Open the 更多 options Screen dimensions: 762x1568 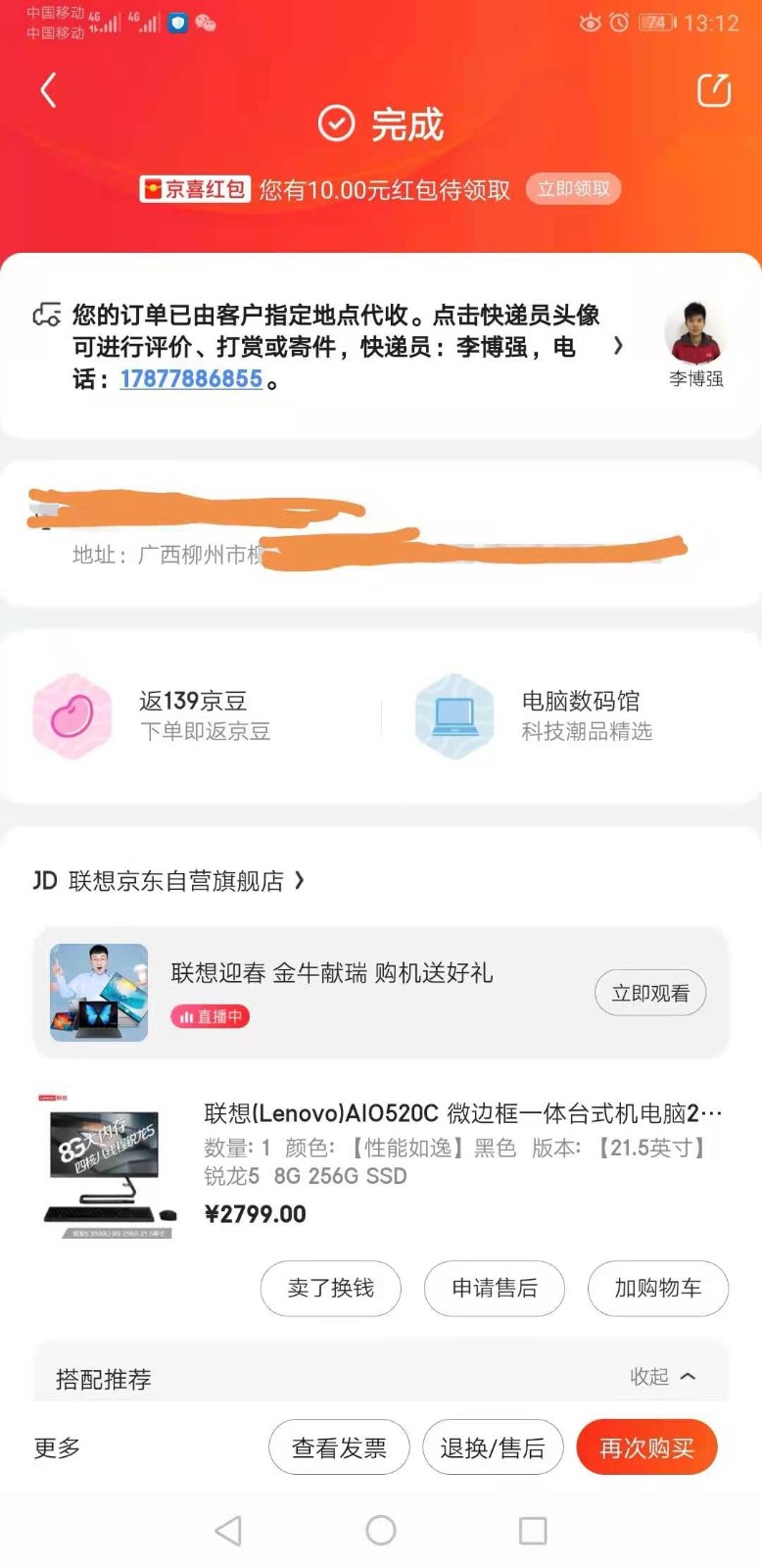pyautogui.click(x=57, y=1447)
